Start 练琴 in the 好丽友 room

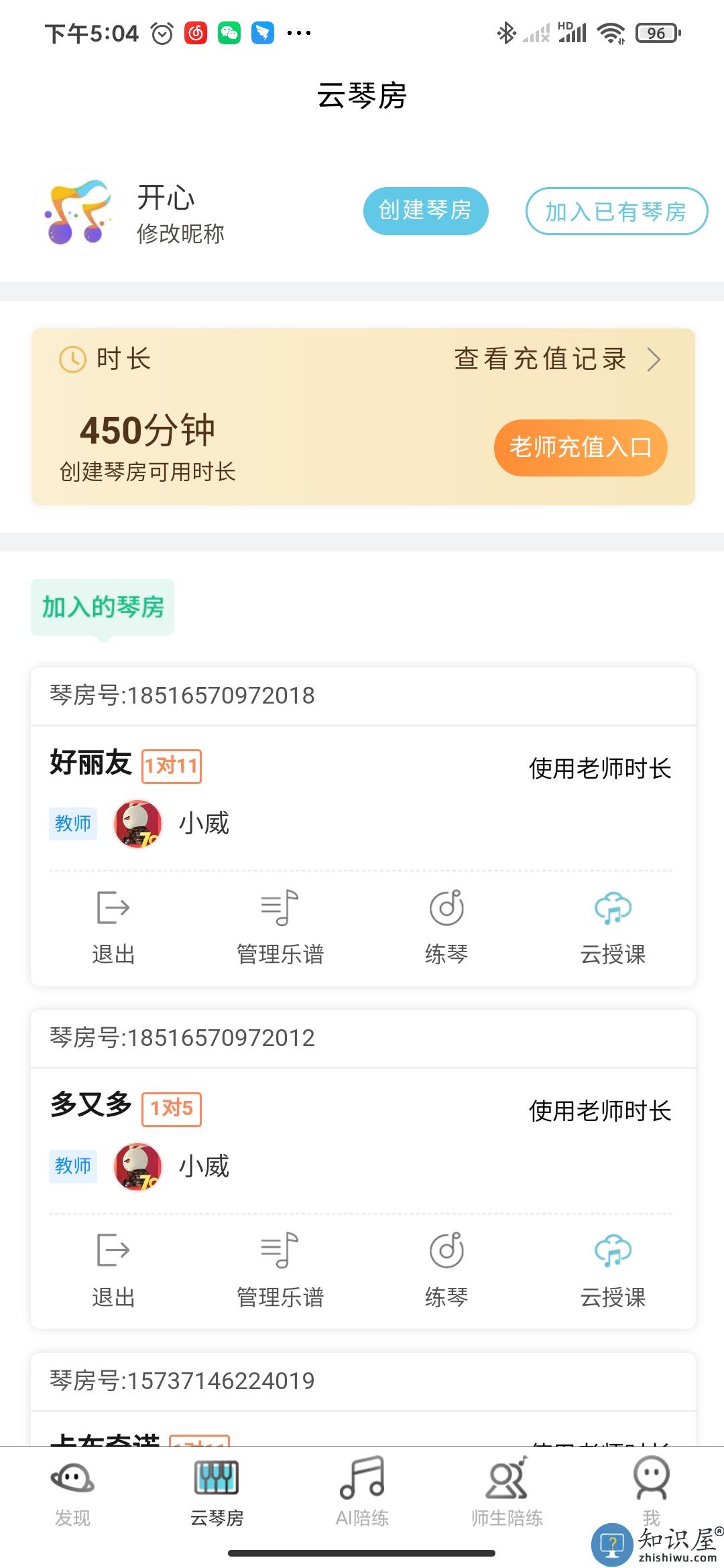click(x=446, y=926)
